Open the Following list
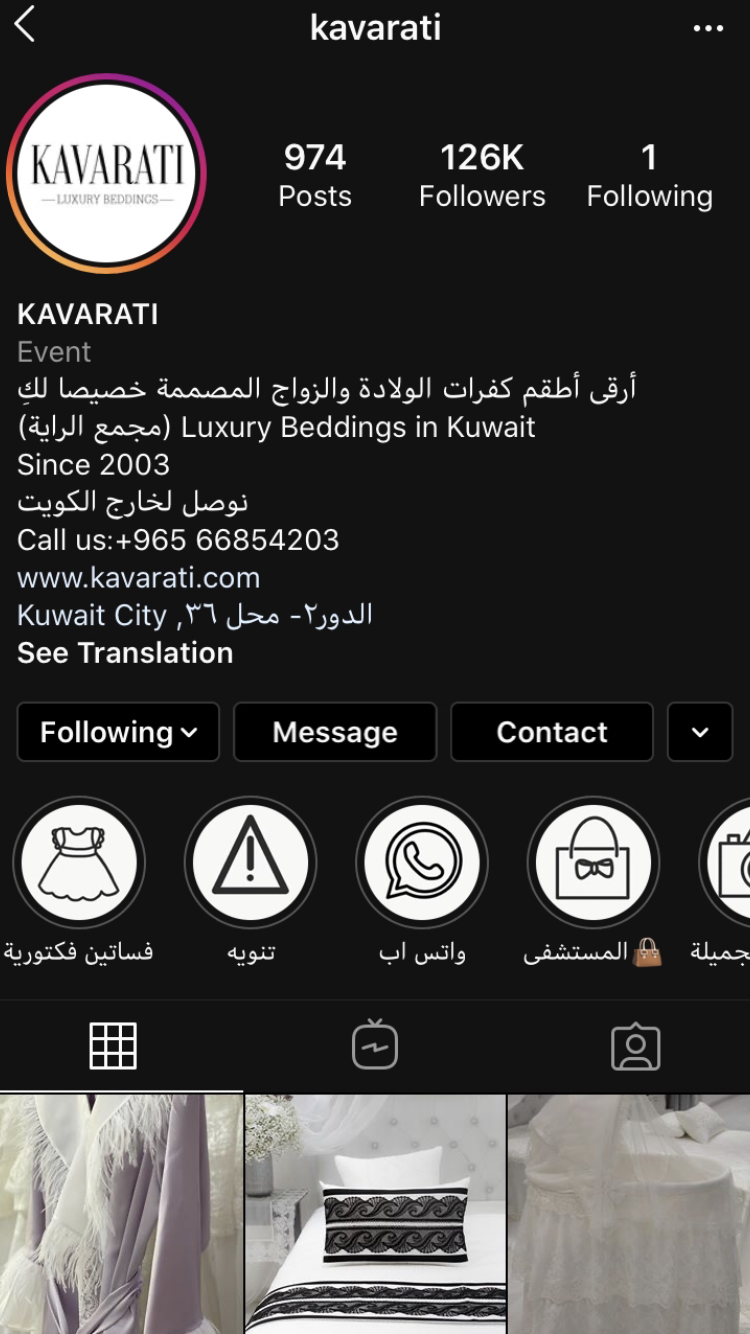 click(649, 175)
